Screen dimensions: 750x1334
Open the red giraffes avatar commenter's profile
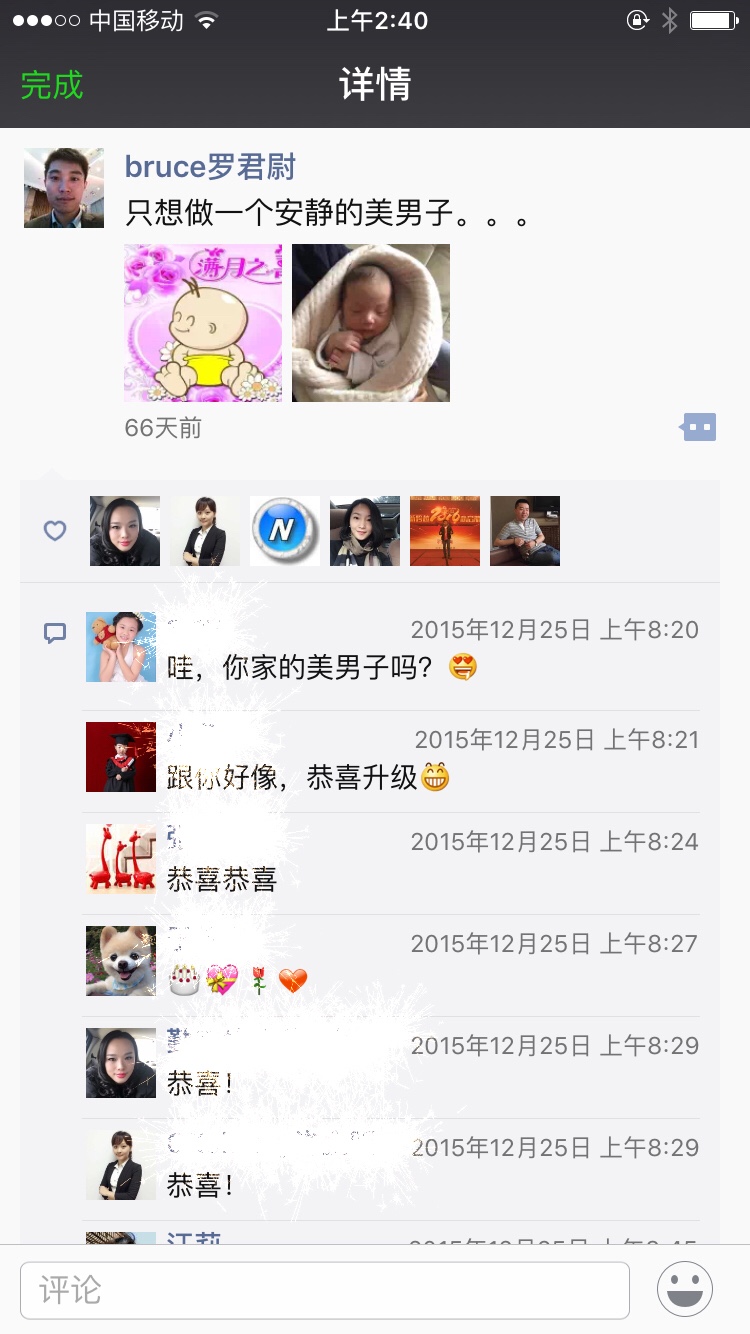tap(121, 859)
